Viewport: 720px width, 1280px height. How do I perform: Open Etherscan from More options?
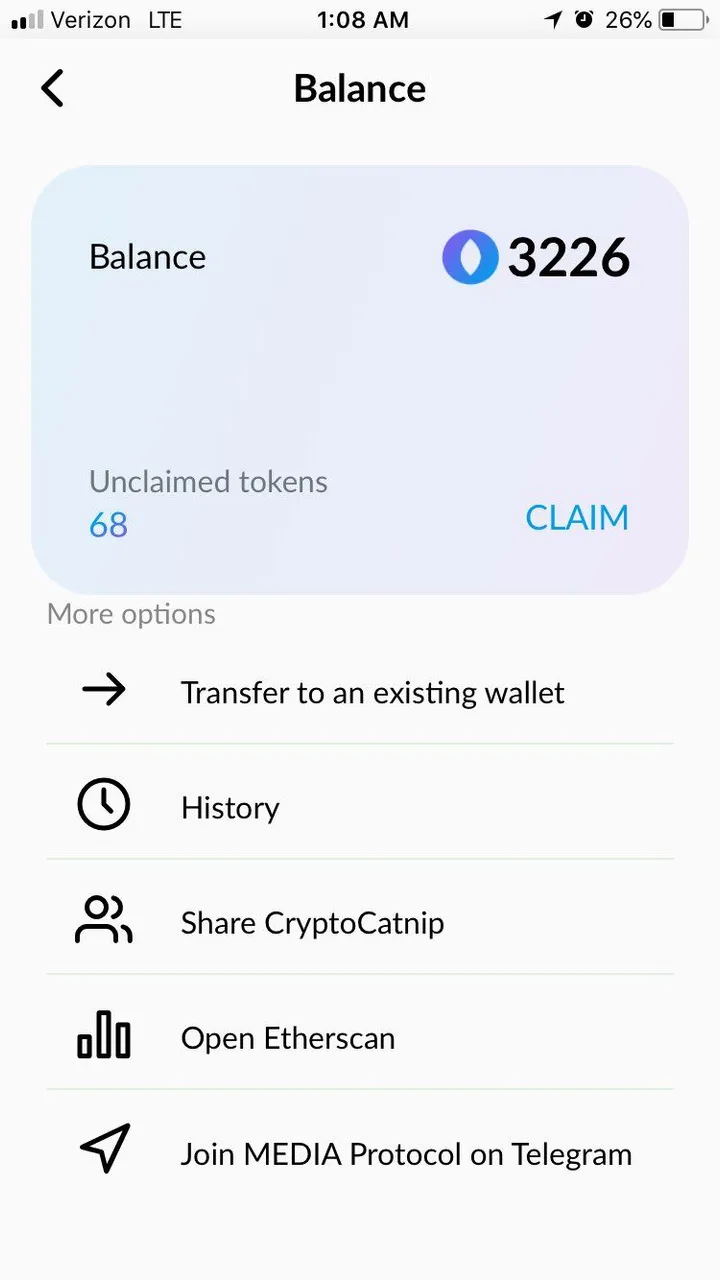pyautogui.click(x=288, y=1038)
